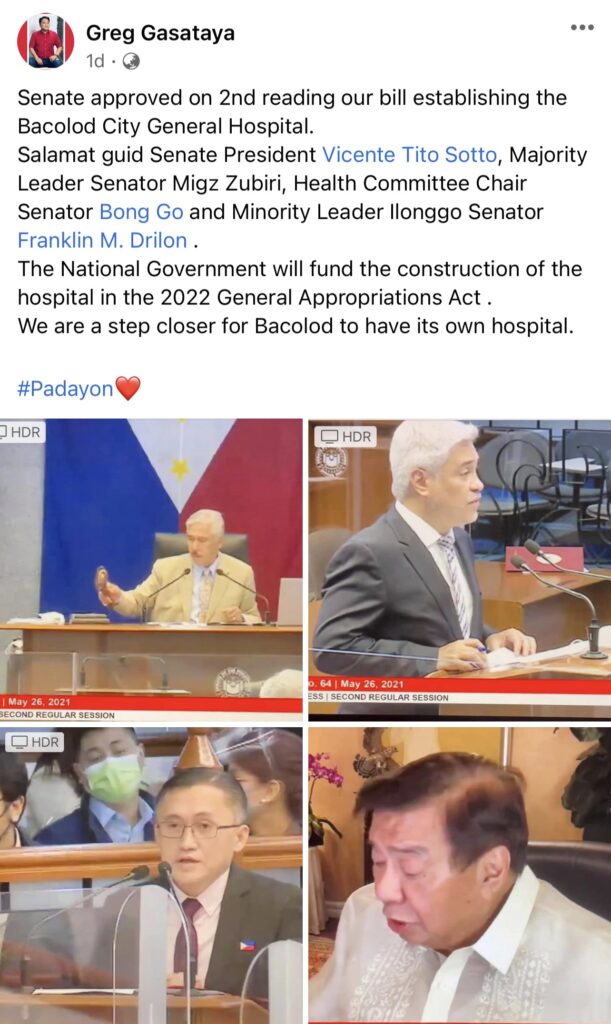Open Greg Gasataya's profile picture
Image resolution: width=611 pixels, height=1024 pixels.
click(46, 40)
